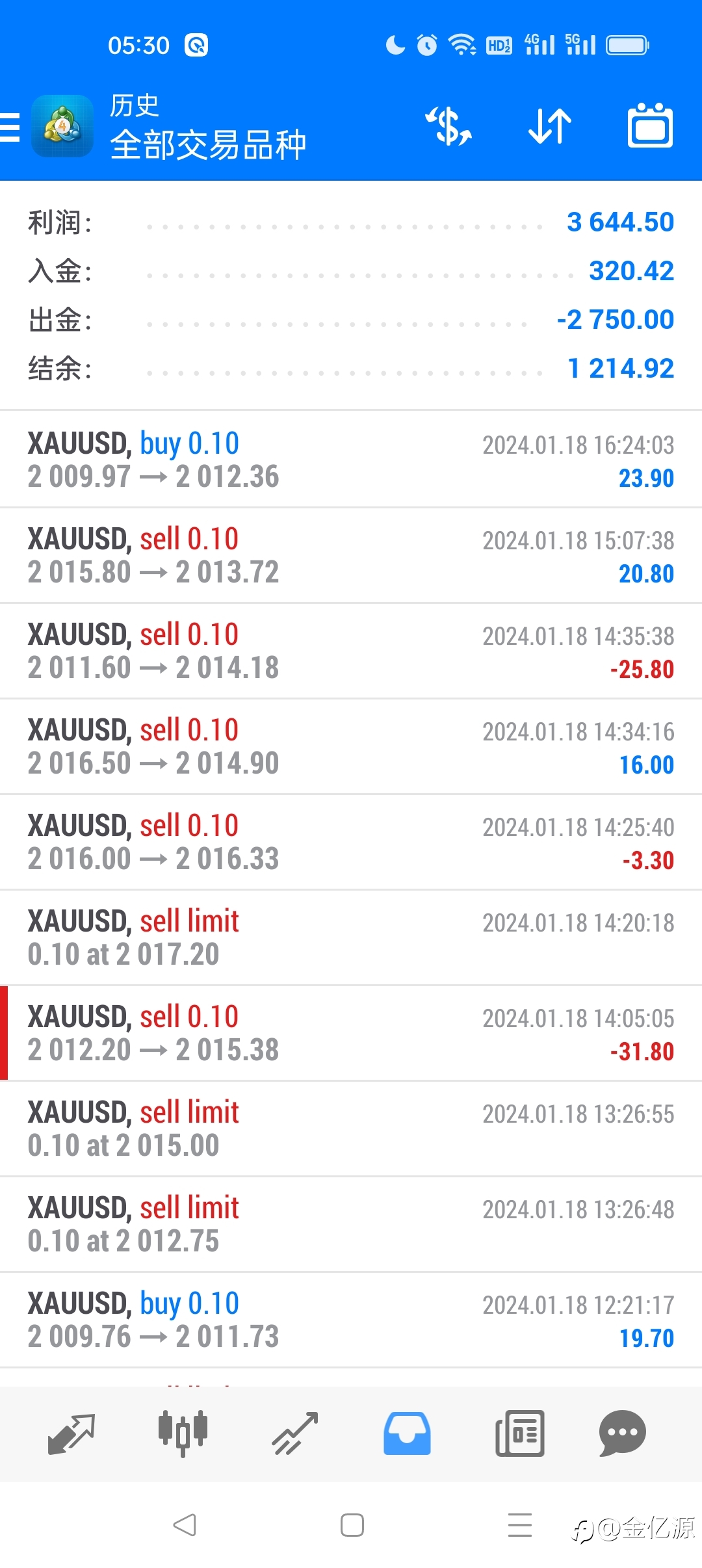Open the calendar date range picker
Screen dimensions: 702x1568
click(x=650, y=125)
